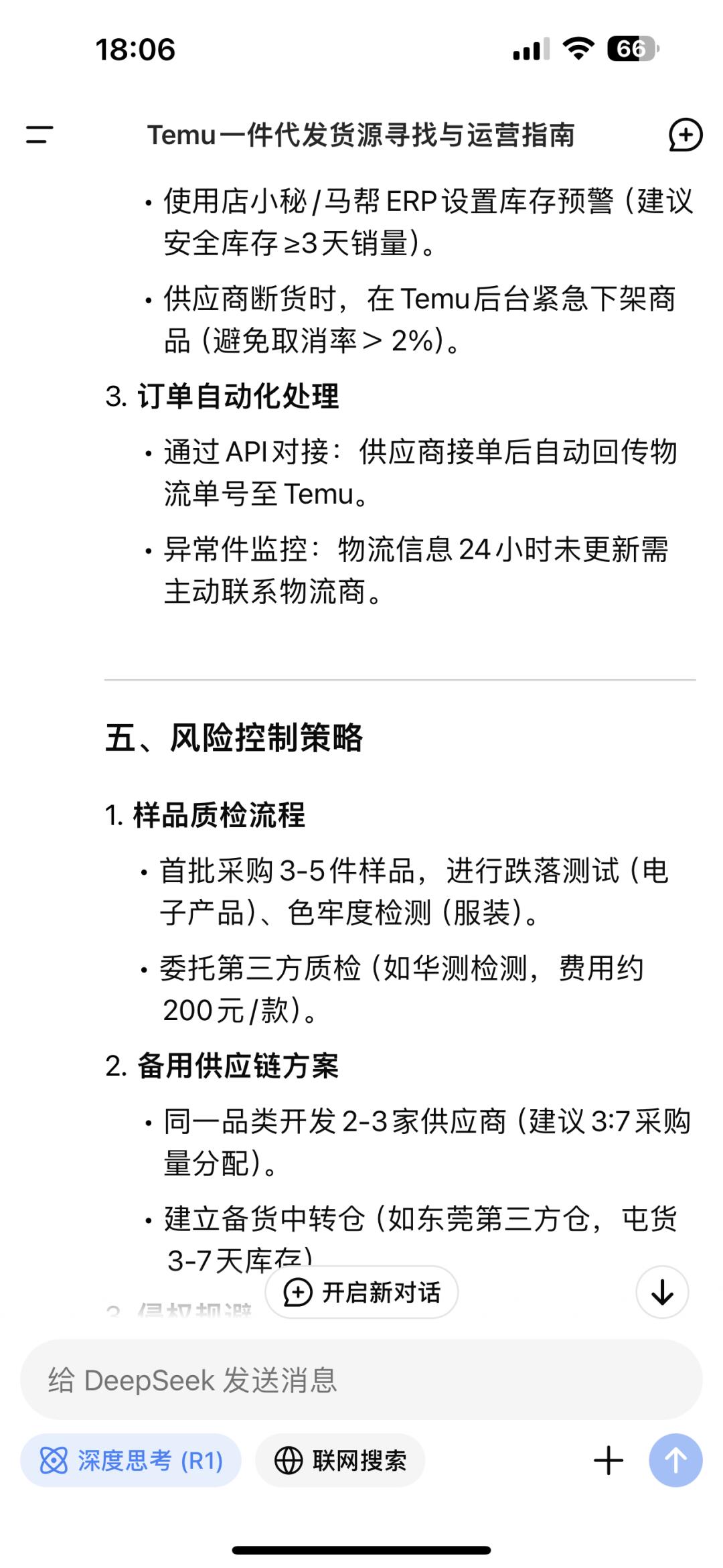The width and height of the screenshot is (723, 1568).
Task: Tap the 开启新对话 button
Action: [361, 1292]
